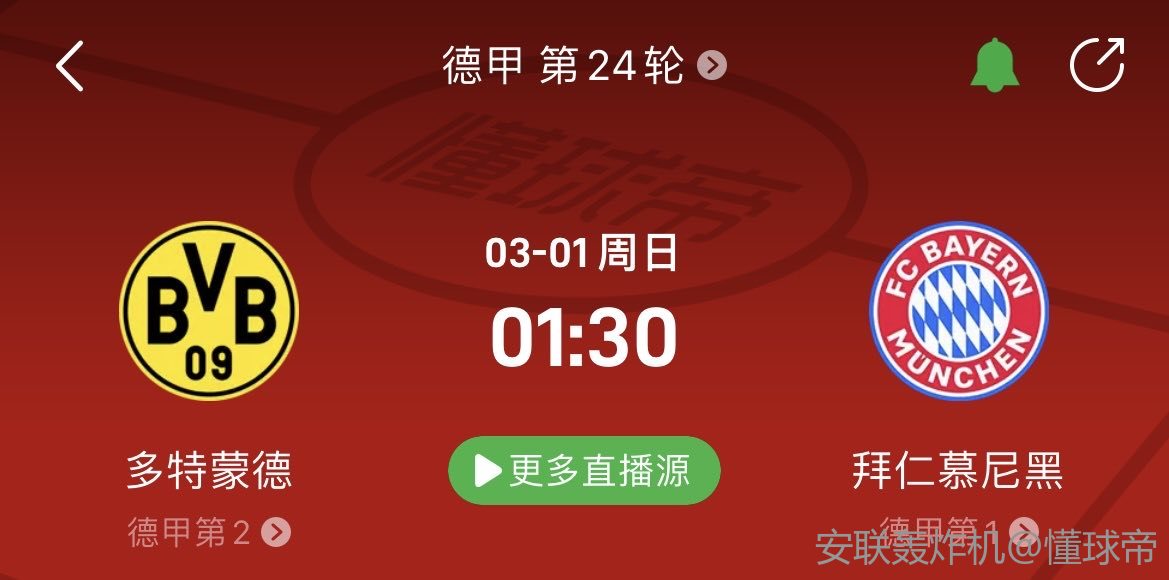Open the 拜仁慕尼黑 team page
This screenshot has height=580, width=1169.
point(958,311)
